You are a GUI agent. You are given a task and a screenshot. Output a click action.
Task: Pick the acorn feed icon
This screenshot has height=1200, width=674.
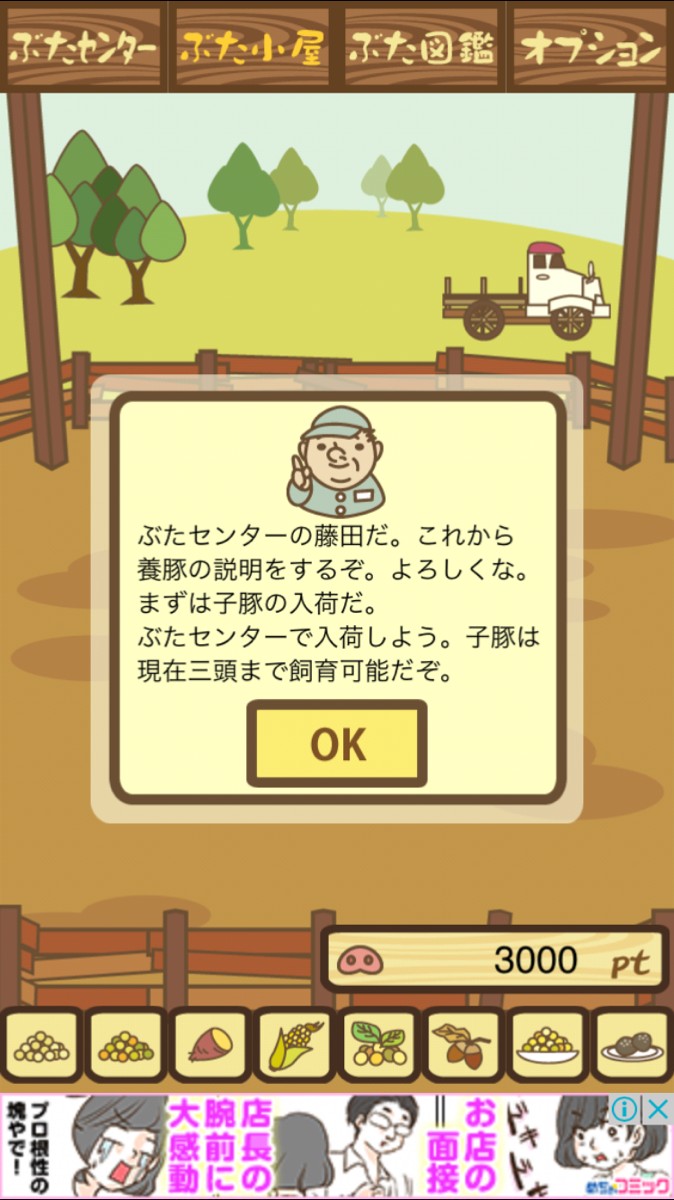pos(463,1045)
